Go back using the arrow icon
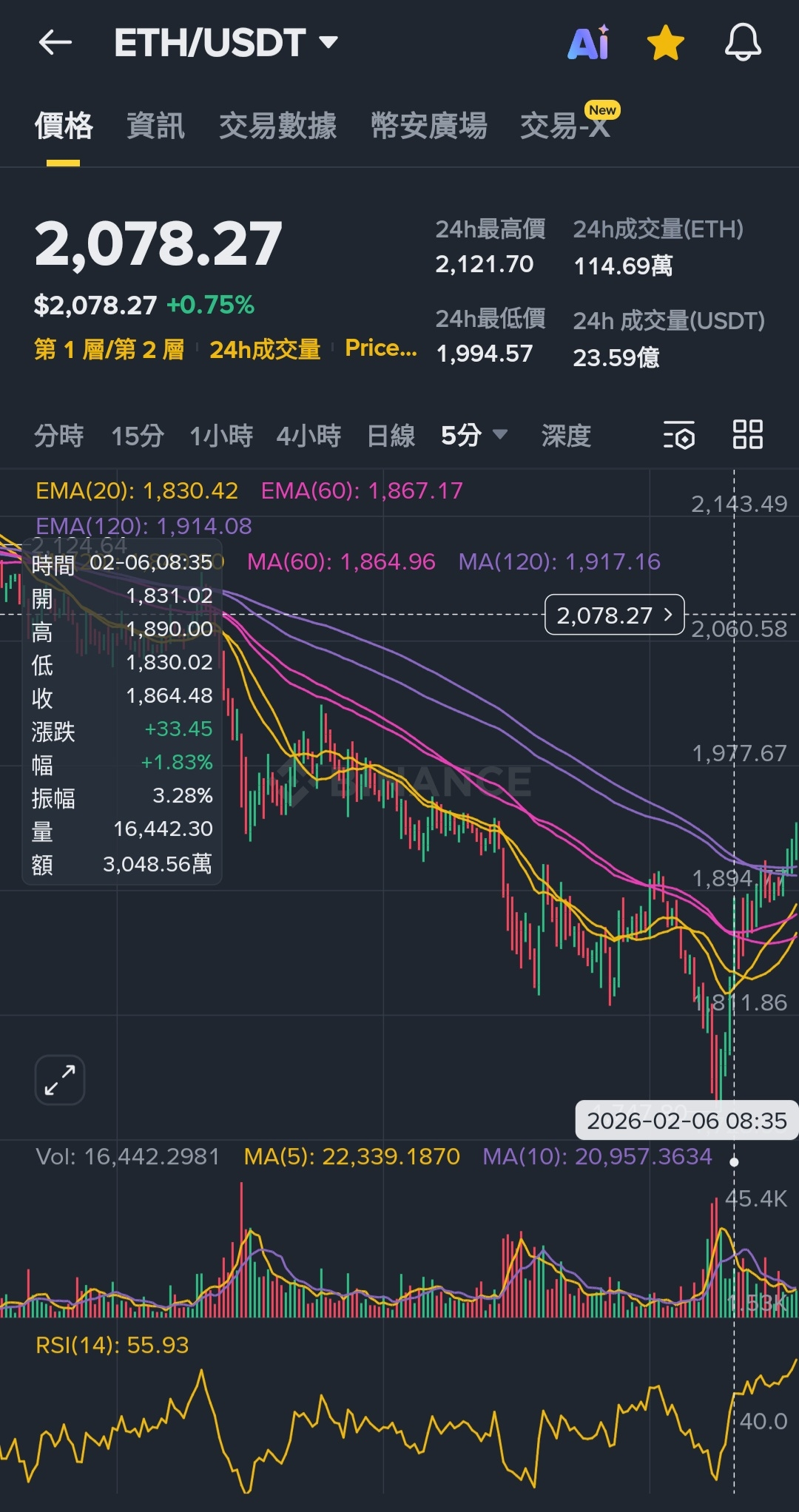This screenshot has width=799, height=1512. tap(55, 43)
